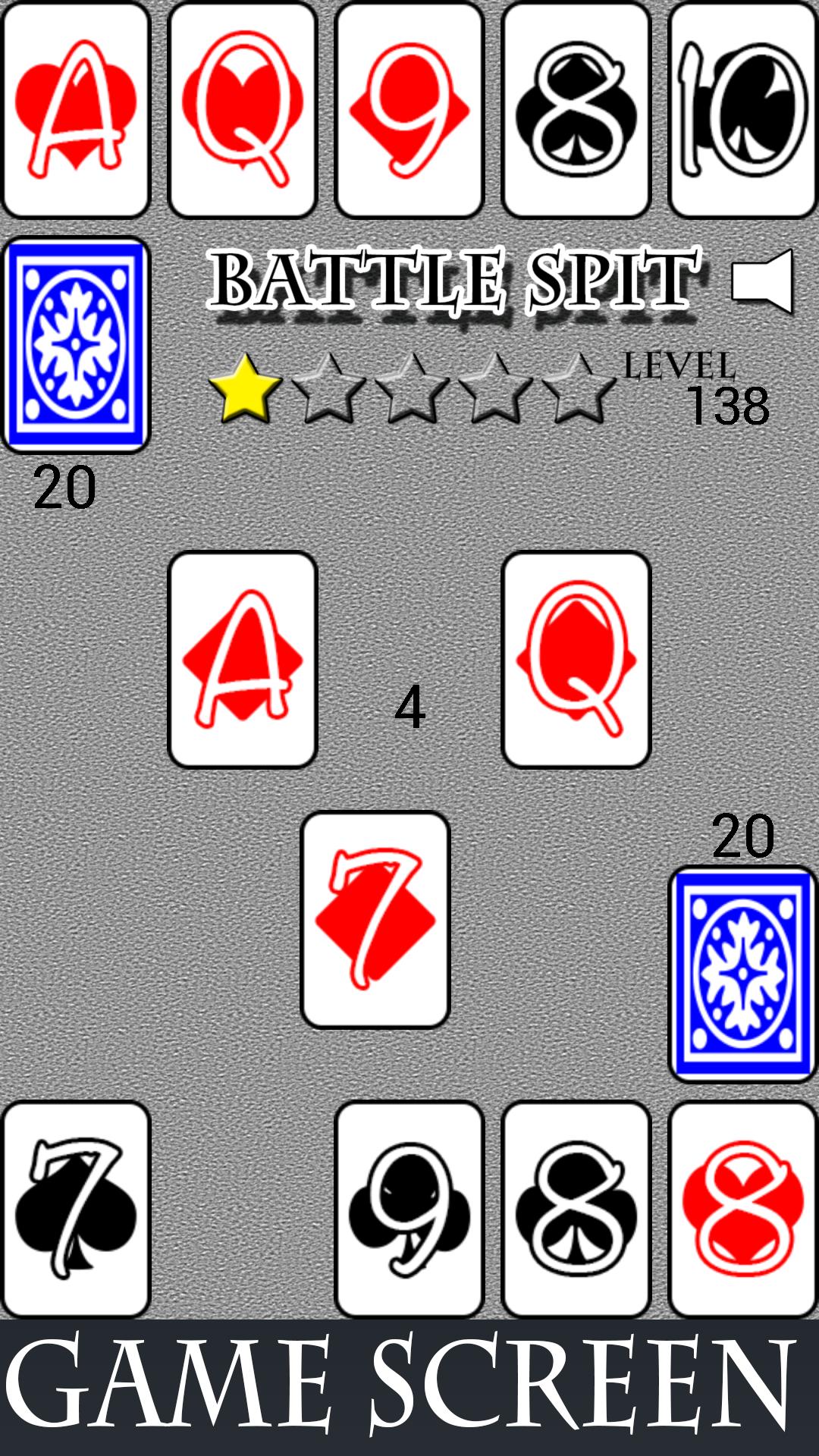The image size is (819, 1456).
Task: Place a card on the Queen of diamonds pile
Action: [x=576, y=659]
